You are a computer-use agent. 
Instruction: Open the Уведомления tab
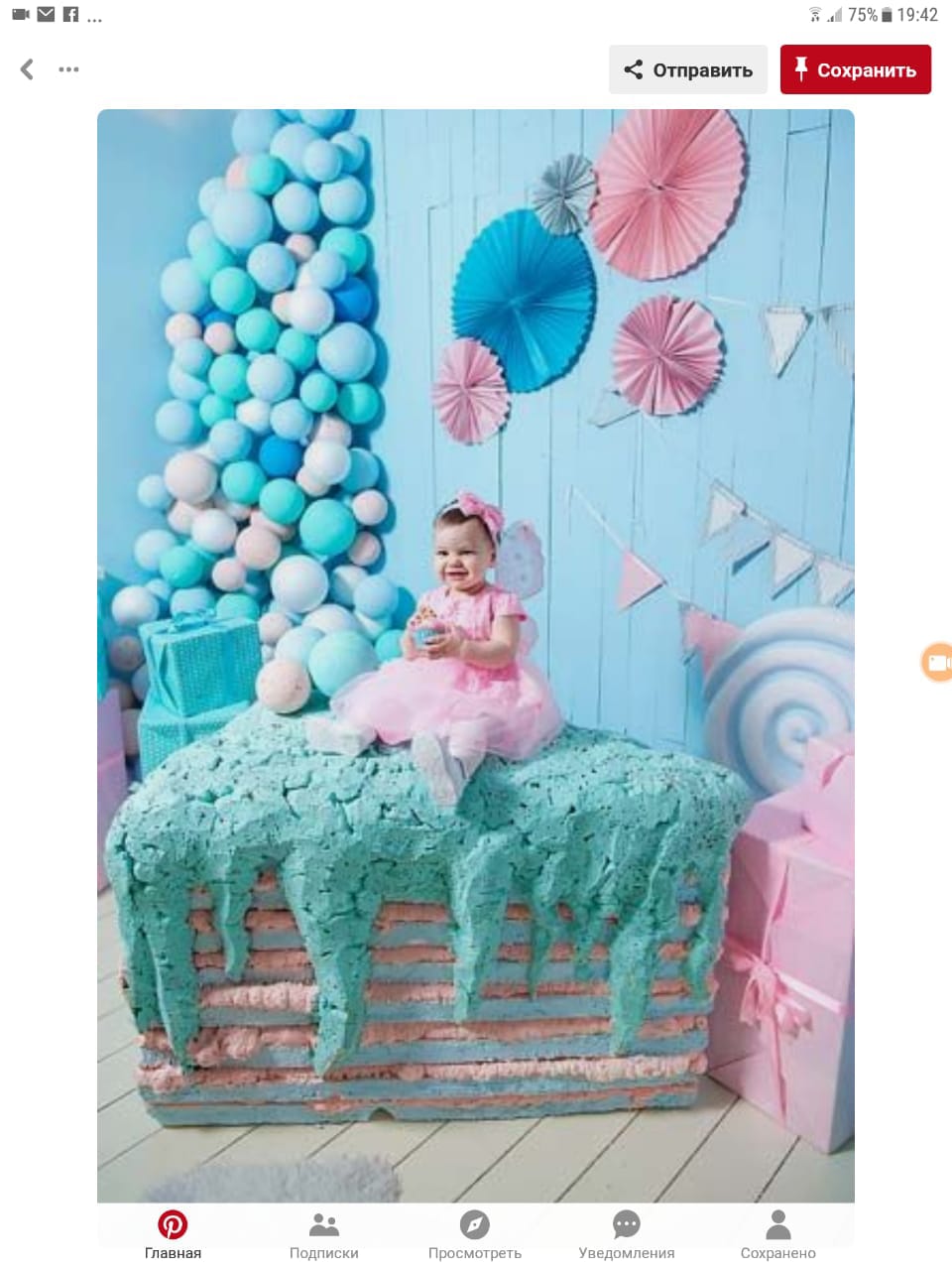627,1235
